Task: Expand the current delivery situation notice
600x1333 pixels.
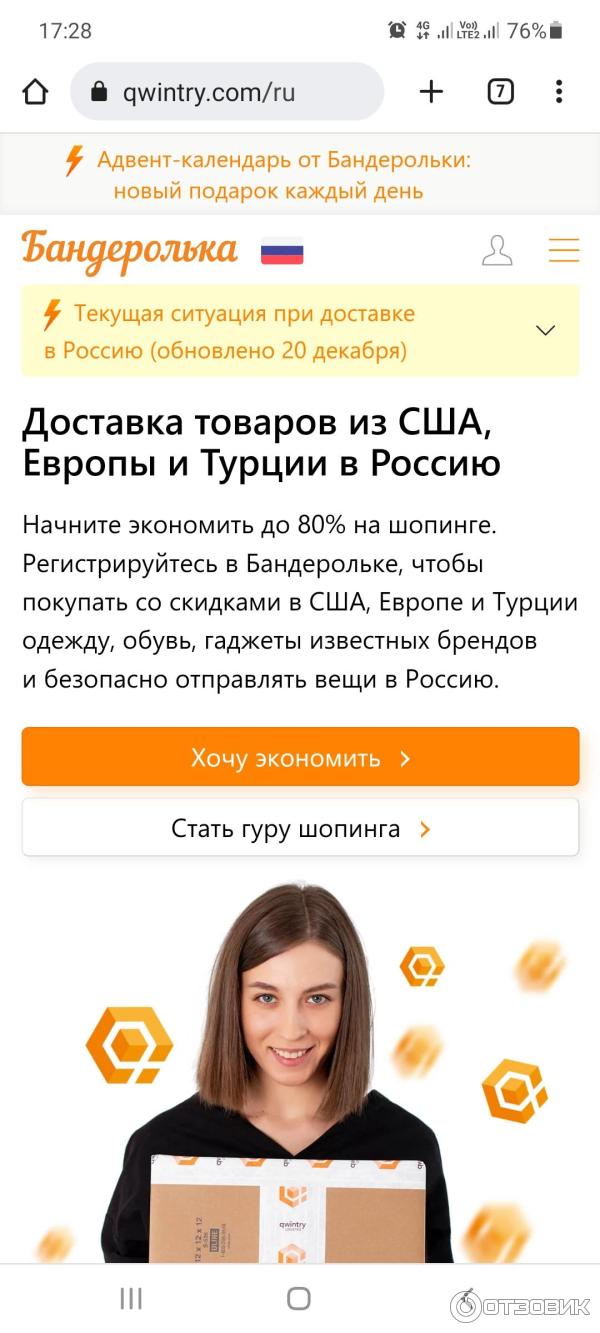Action: (545, 330)
